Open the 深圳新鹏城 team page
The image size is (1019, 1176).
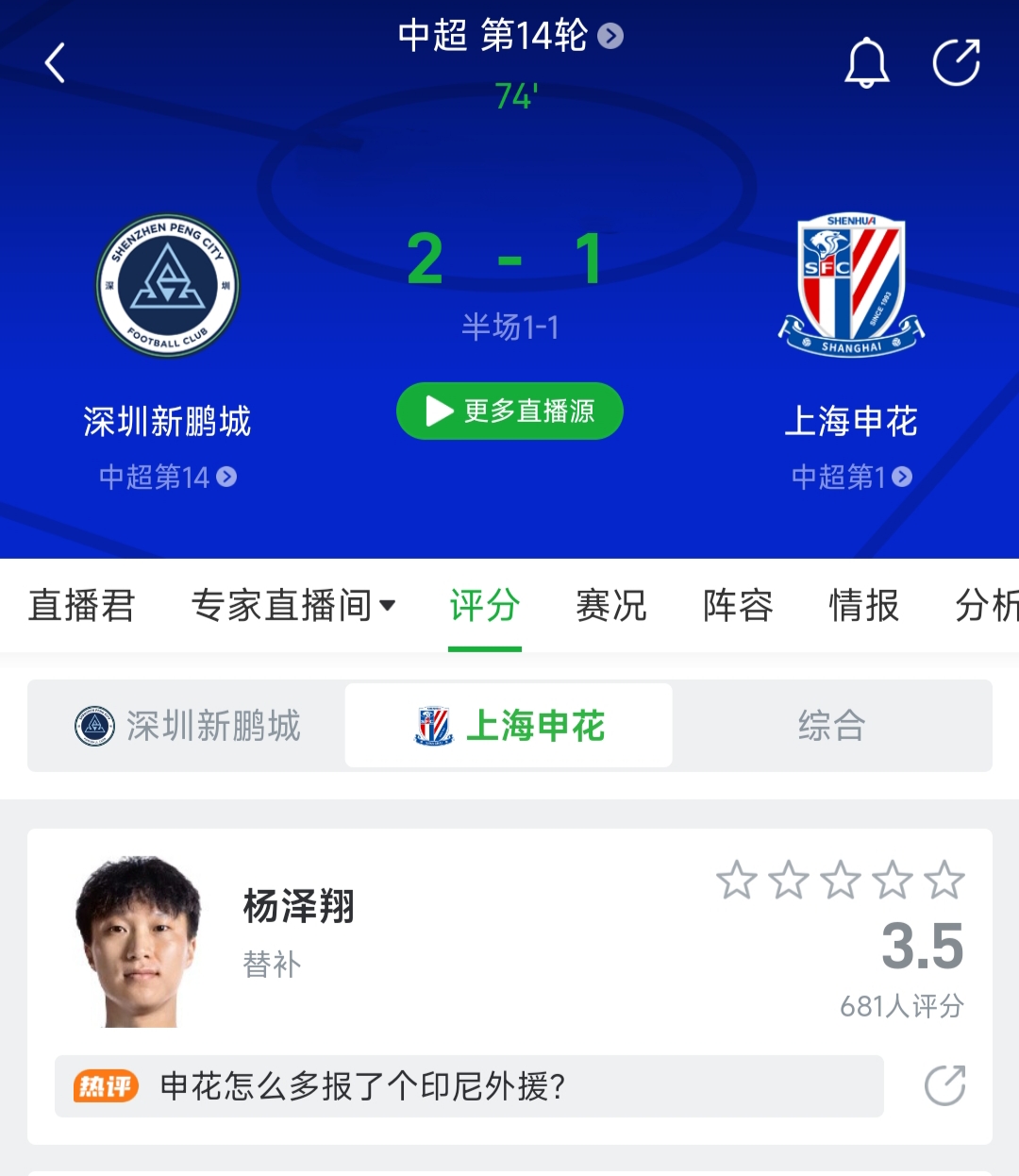tap(167, 286)
